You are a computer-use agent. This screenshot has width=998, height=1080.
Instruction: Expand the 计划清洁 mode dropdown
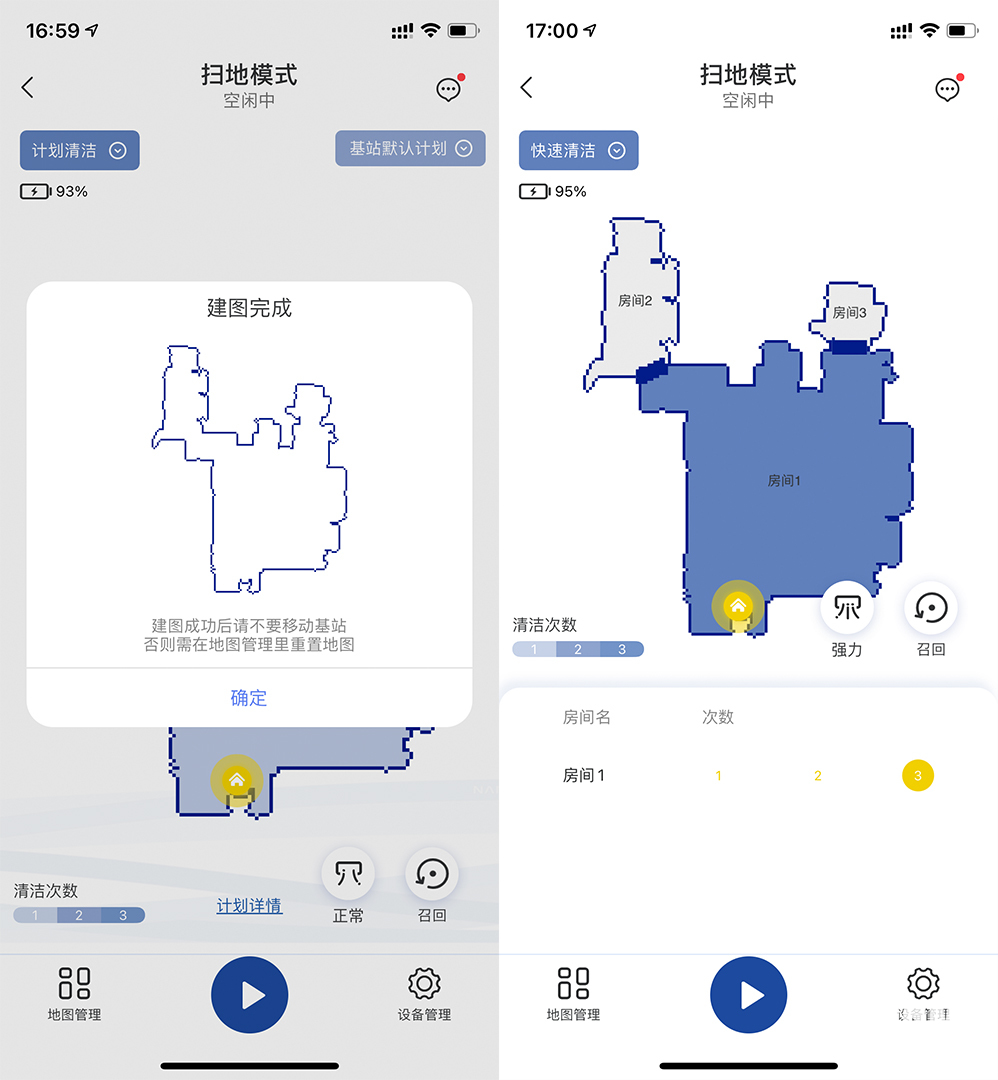click(x=80, y=151)
